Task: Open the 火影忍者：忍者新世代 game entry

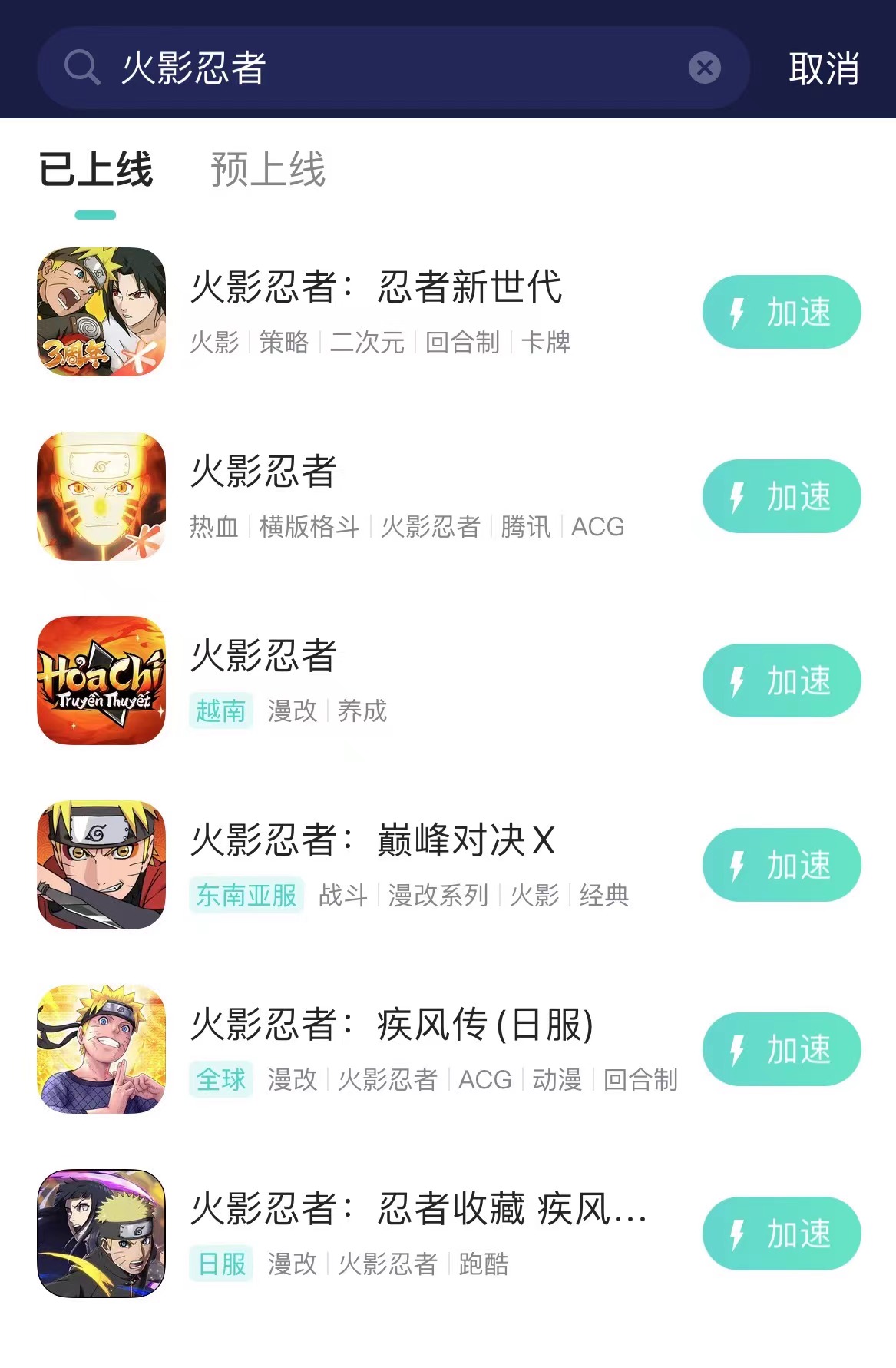Action: click(x=376, y=288)
